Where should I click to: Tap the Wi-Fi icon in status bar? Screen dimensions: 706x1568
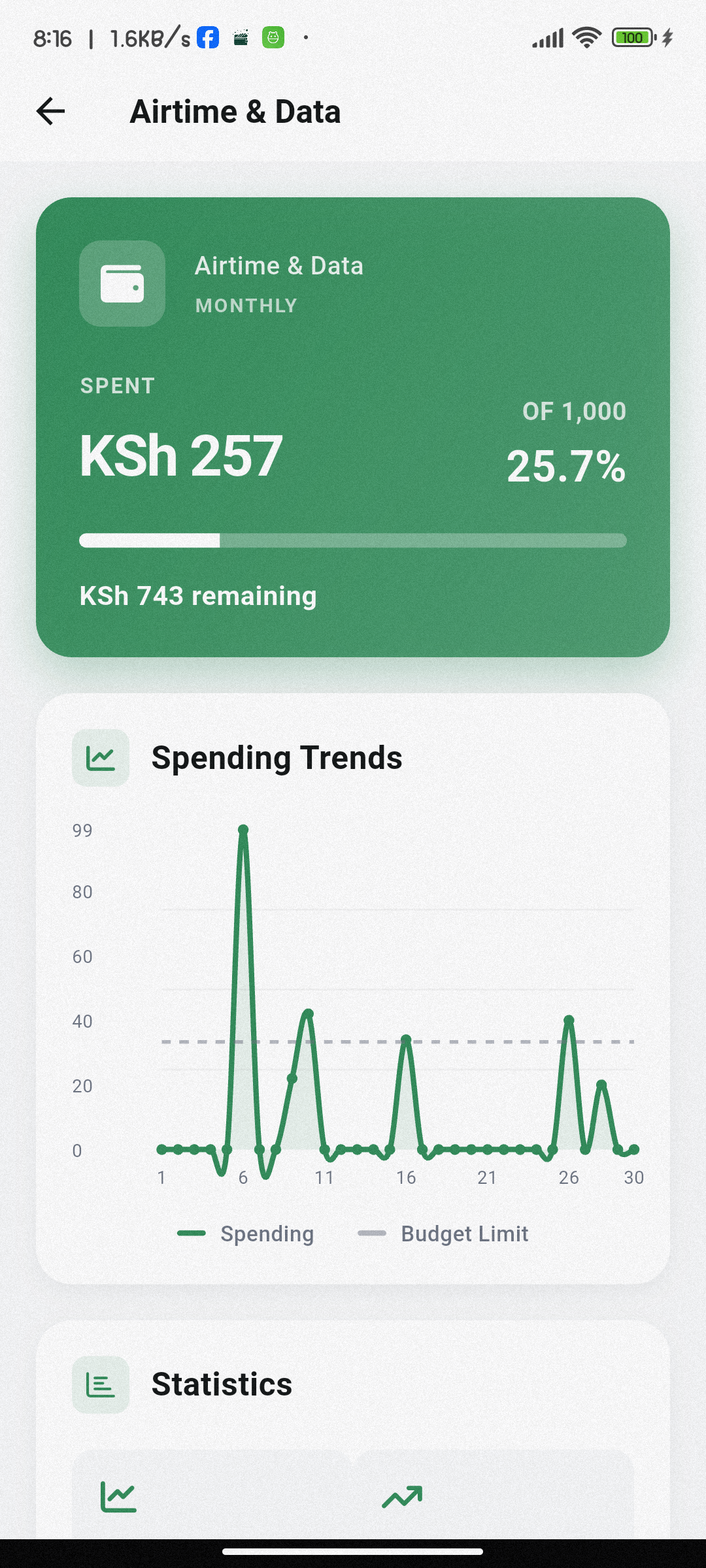tap(585, 37)
